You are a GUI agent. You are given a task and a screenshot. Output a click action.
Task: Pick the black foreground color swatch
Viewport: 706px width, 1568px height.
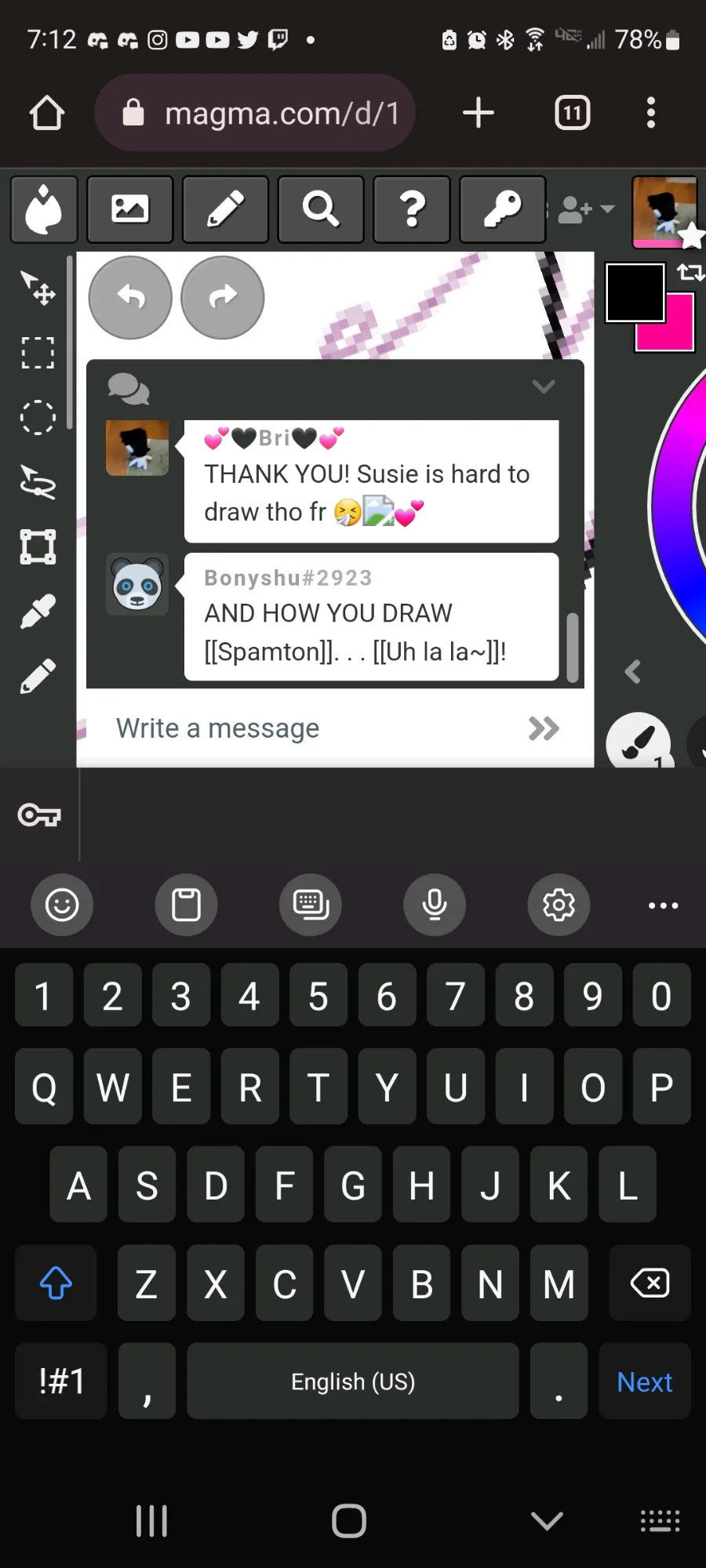pos(635,292)
